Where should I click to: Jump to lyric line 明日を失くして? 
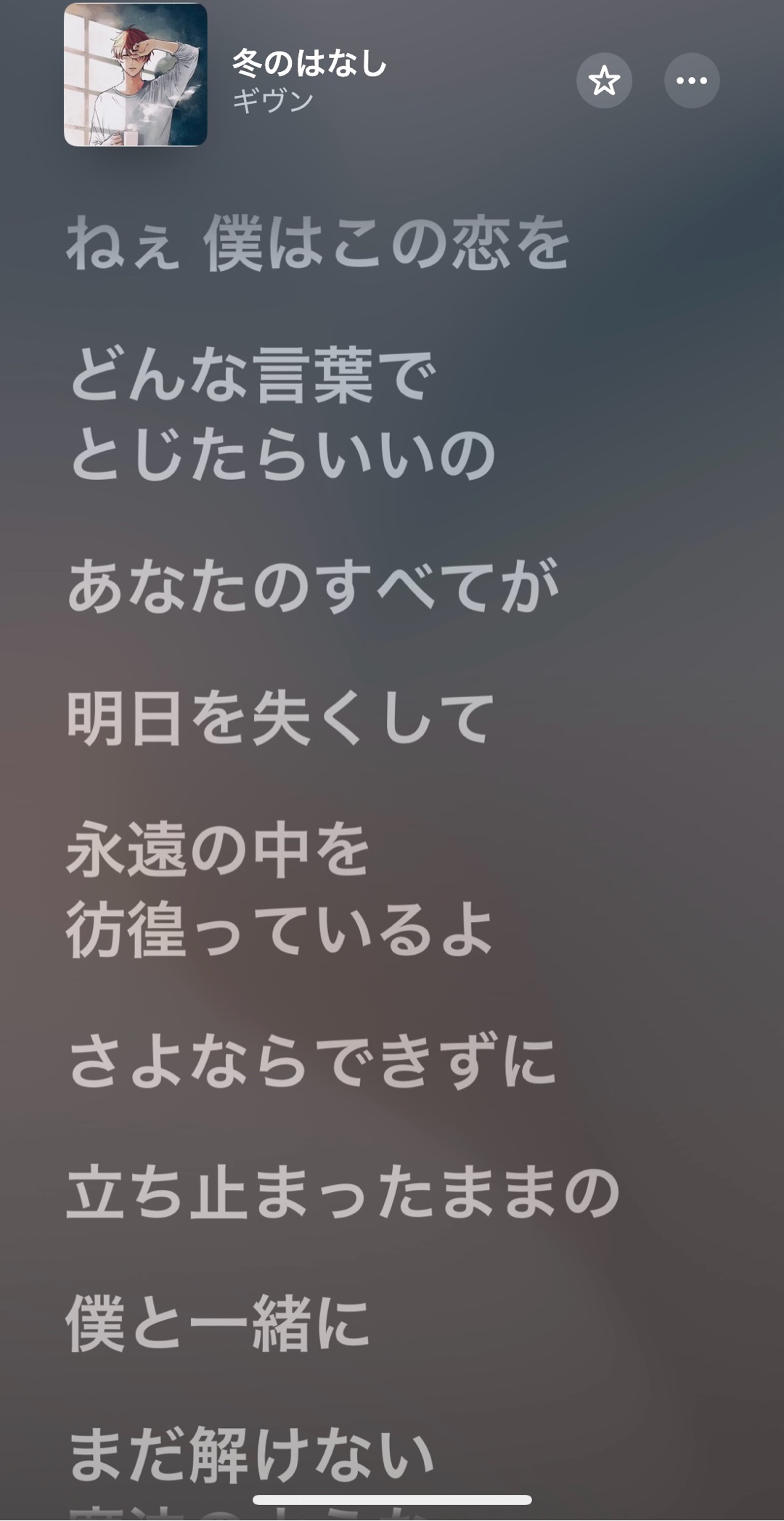(x=281, y=718)
